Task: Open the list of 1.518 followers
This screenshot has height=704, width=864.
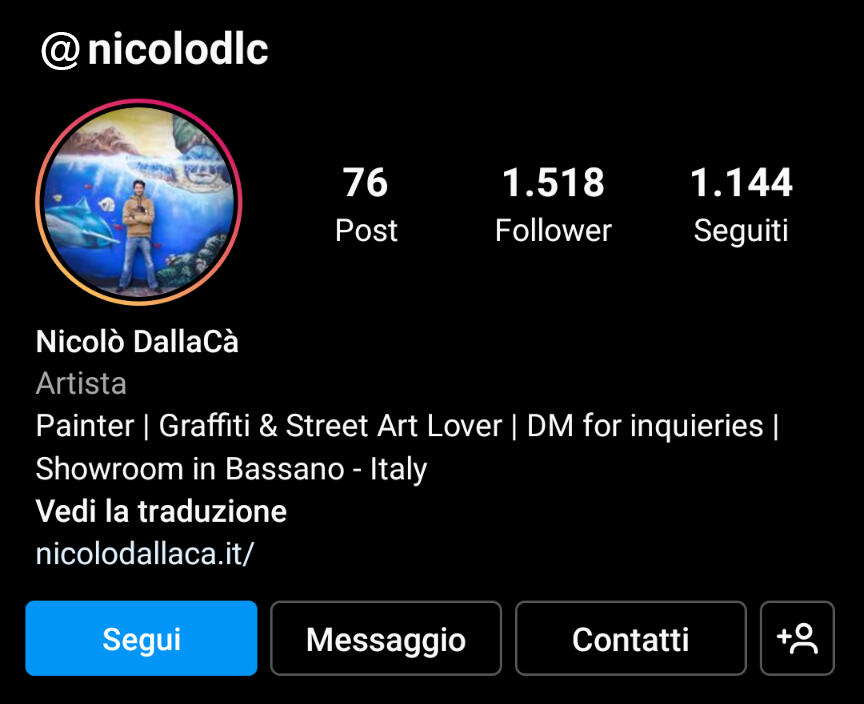Action: [553, 205]
